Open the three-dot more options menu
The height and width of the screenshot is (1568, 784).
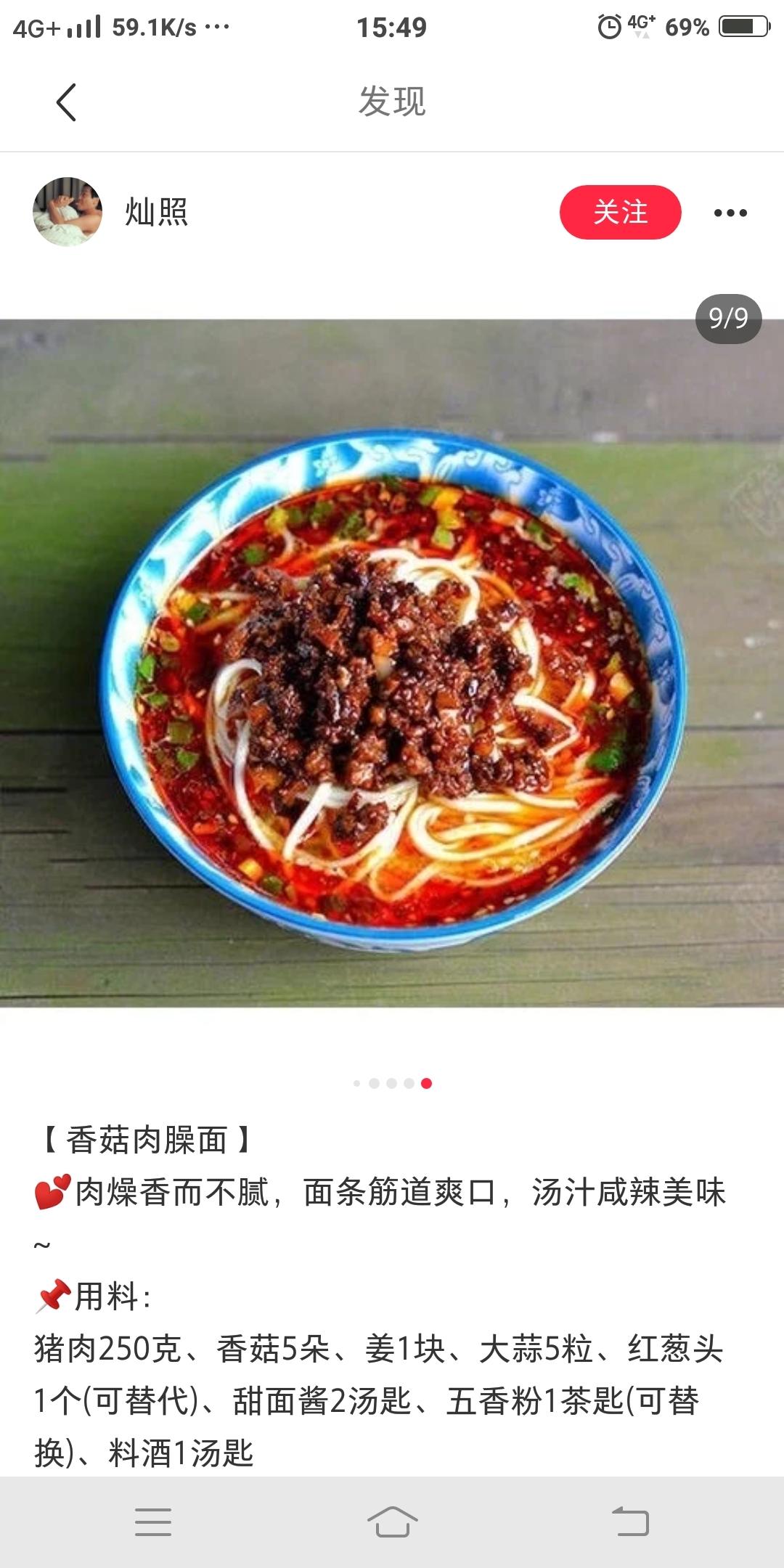click(x=733, y=212)
